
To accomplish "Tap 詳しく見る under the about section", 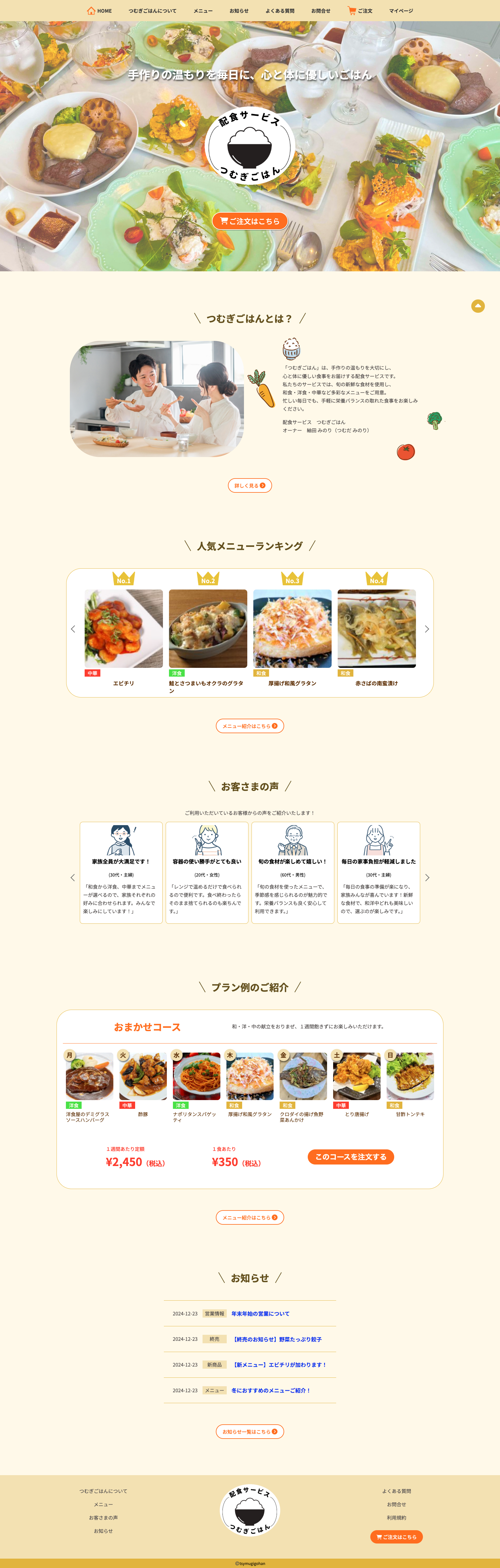I will click(250, 485).
